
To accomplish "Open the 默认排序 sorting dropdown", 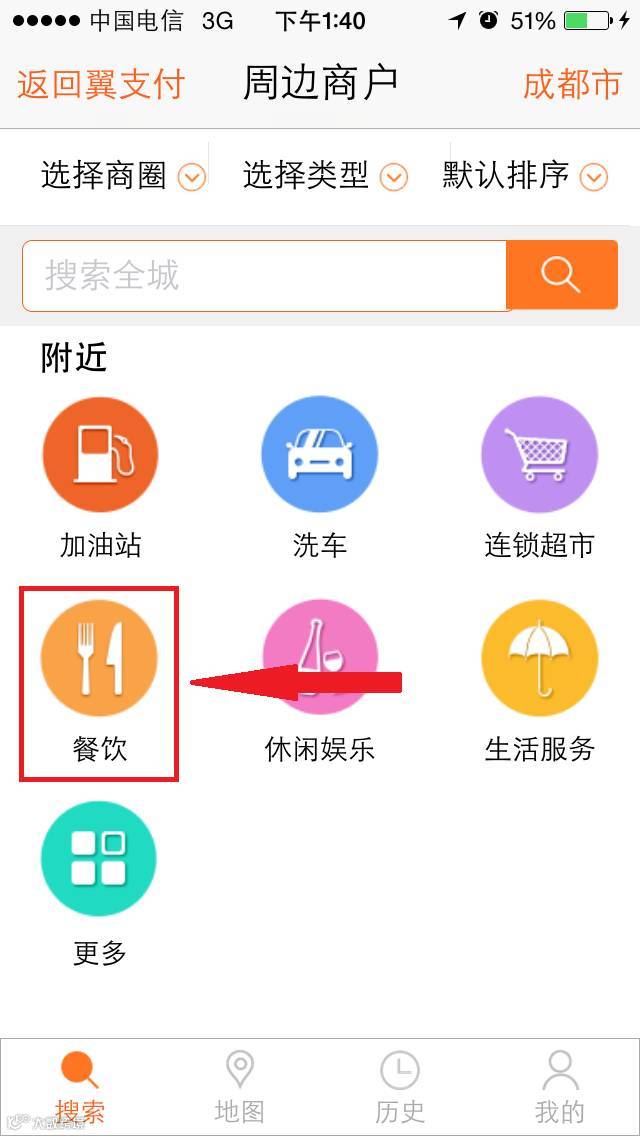I will click(x=525, y=176).
